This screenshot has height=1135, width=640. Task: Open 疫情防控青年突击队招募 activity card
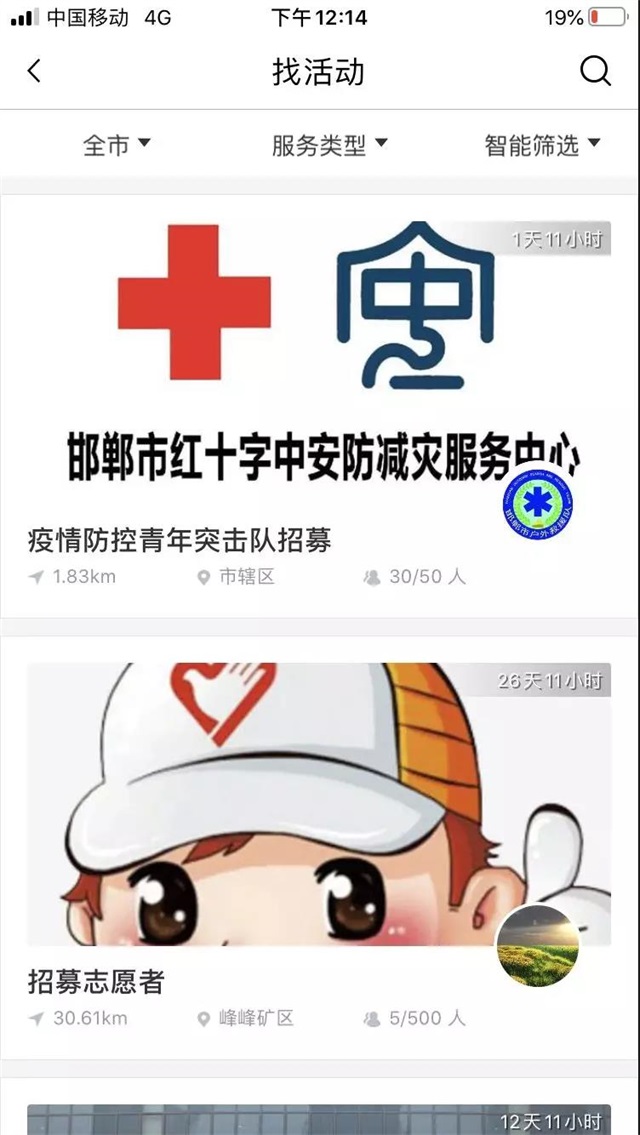(x=319, y=405)
